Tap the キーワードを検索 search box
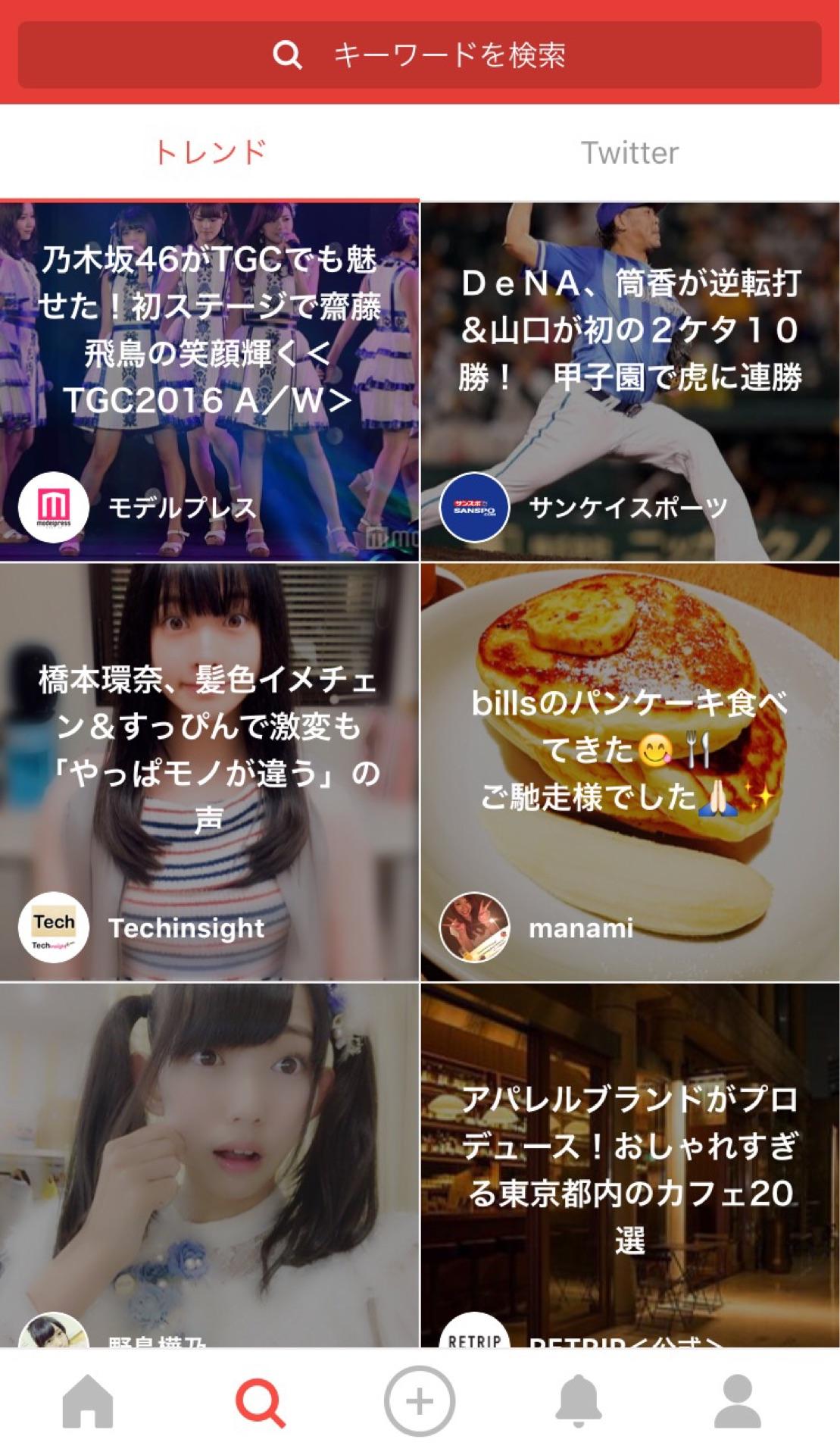This screenshot has height=1455, width=840. point(420,55)
